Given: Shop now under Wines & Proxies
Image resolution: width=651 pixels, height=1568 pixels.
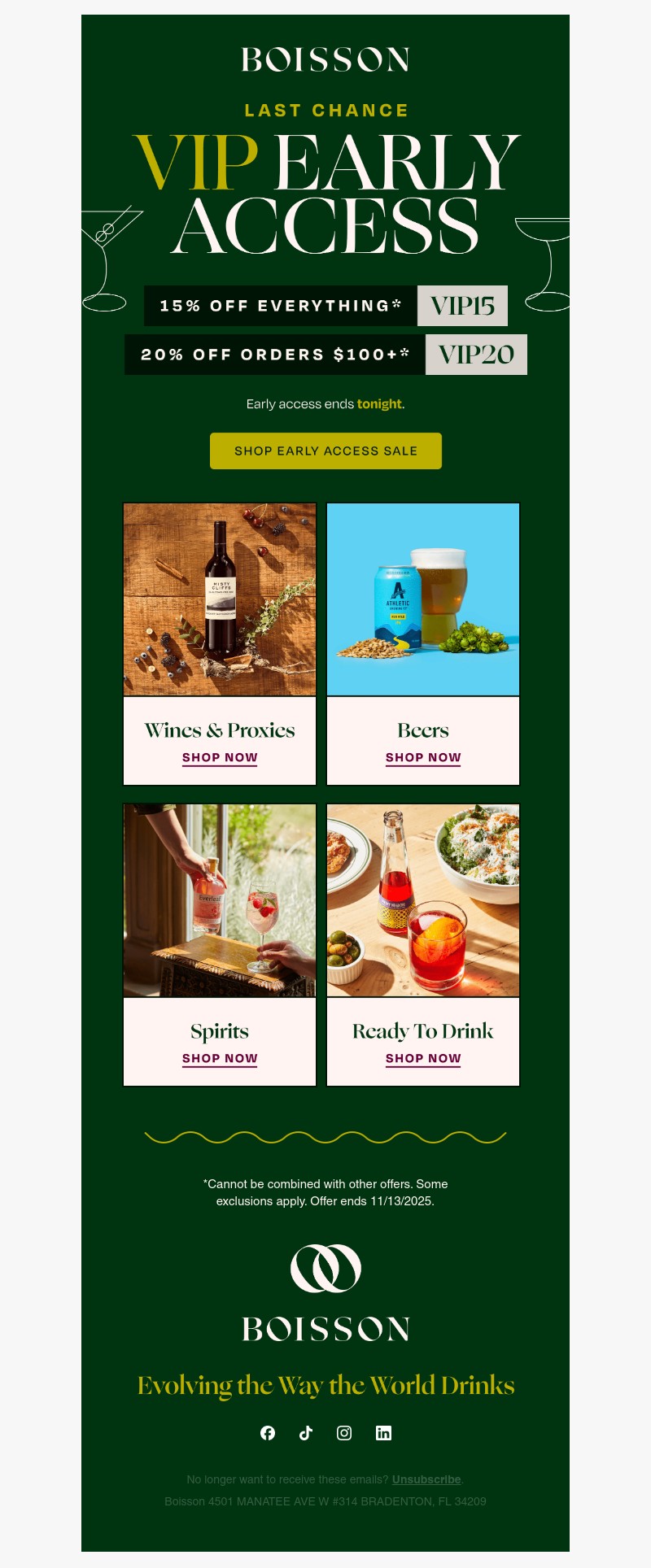Looking at the screenshot, I should click(220, 758).
